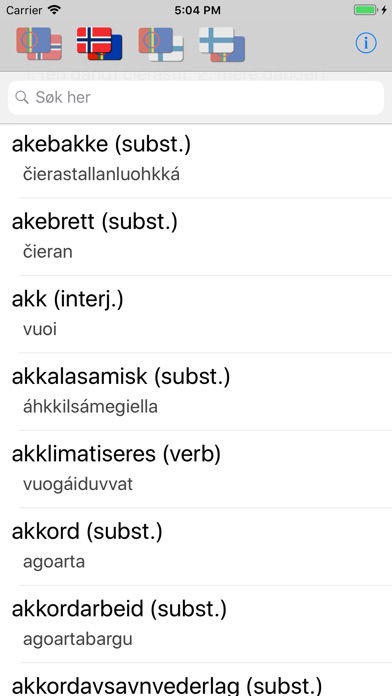
Task: Open the akkalasamisk entry
Action: tap(196, 392)
